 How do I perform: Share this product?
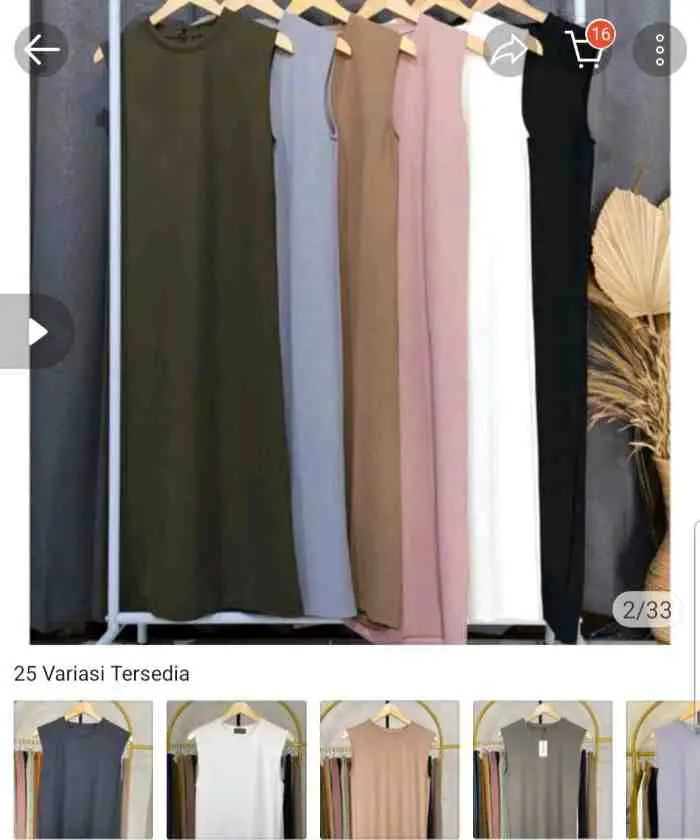pyautogui.click(x=509, y=50)
